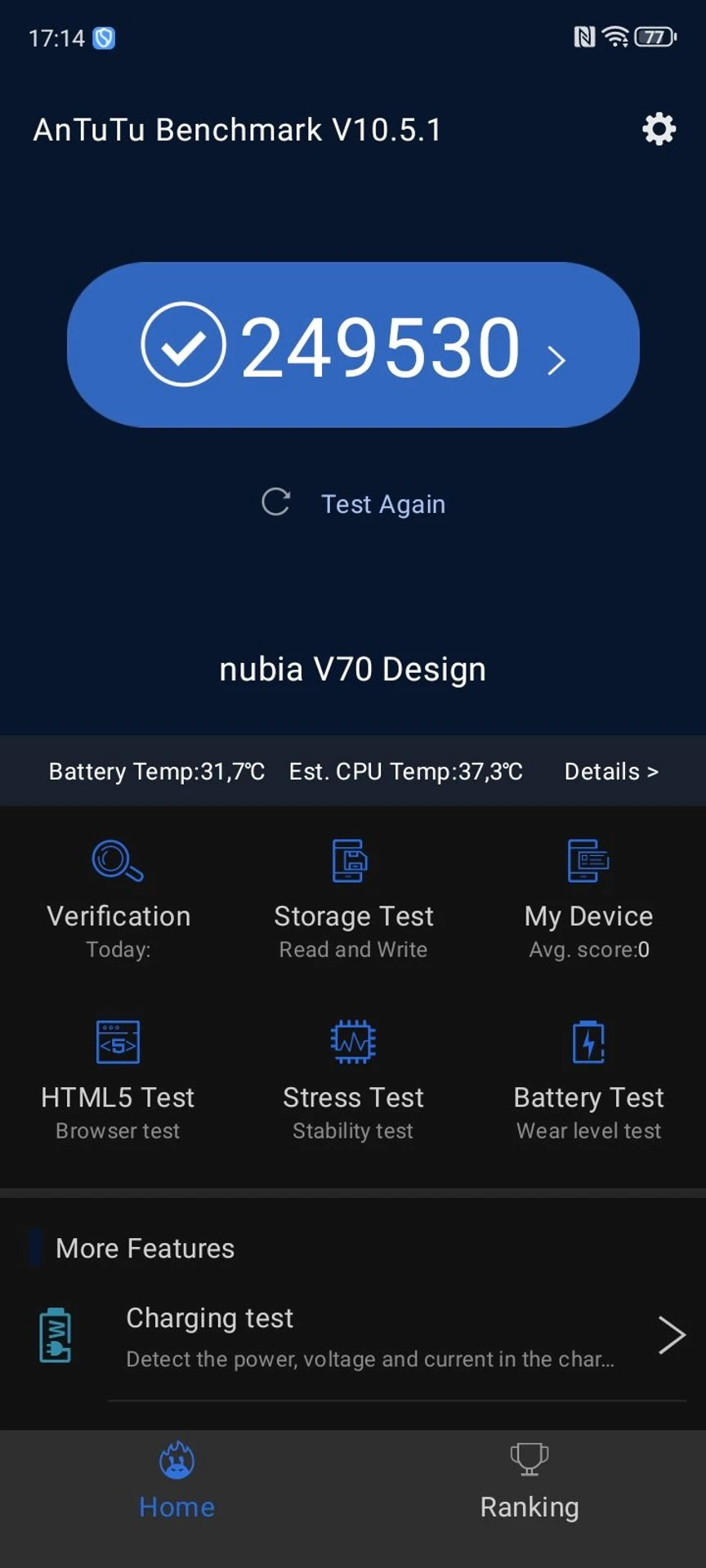Viewport: 706px width, 1568px height.
Task: Select the Home tab
Action: point(176,1482)
